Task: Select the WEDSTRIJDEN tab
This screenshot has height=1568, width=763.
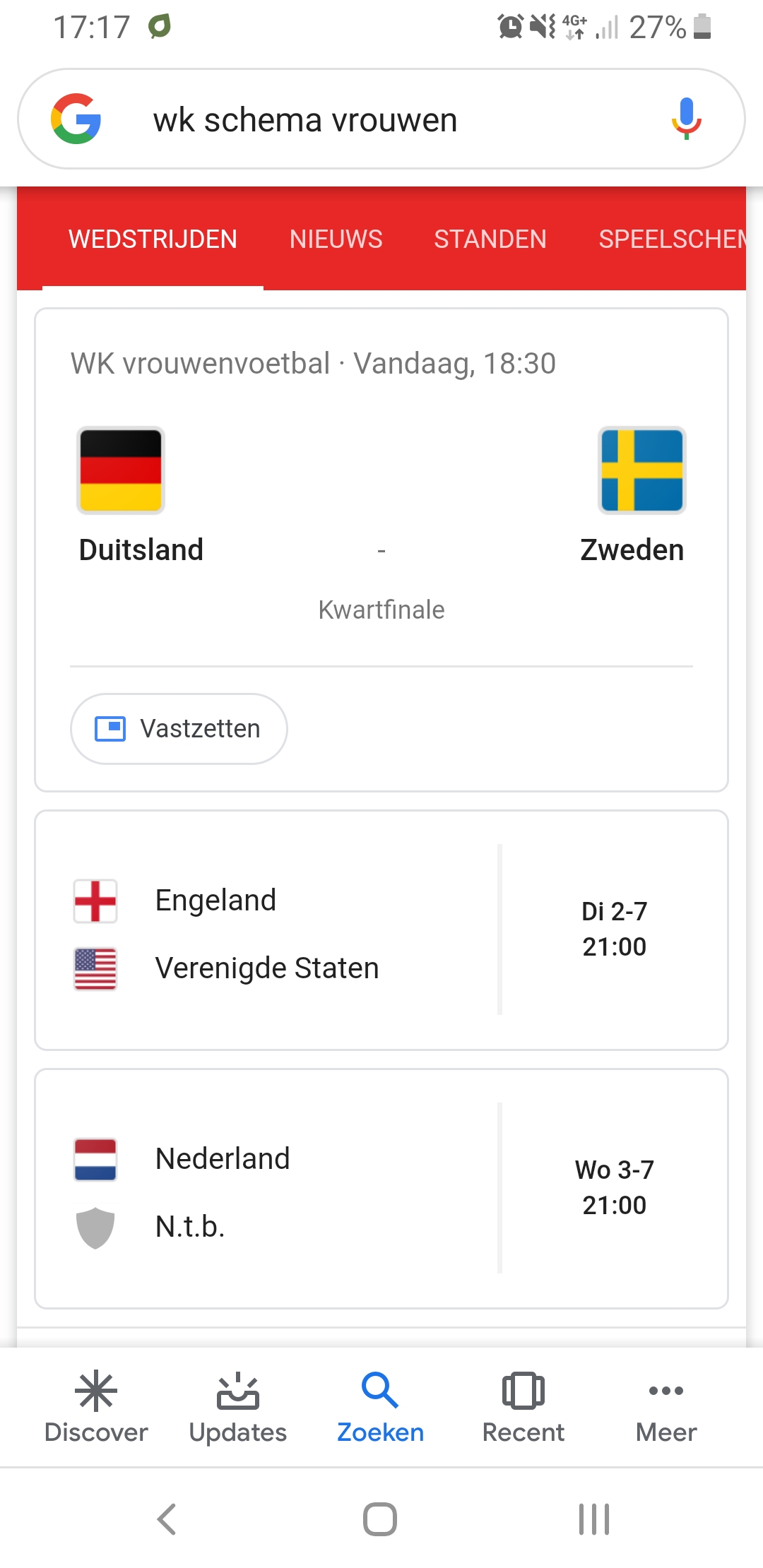Action: (153, 239)
